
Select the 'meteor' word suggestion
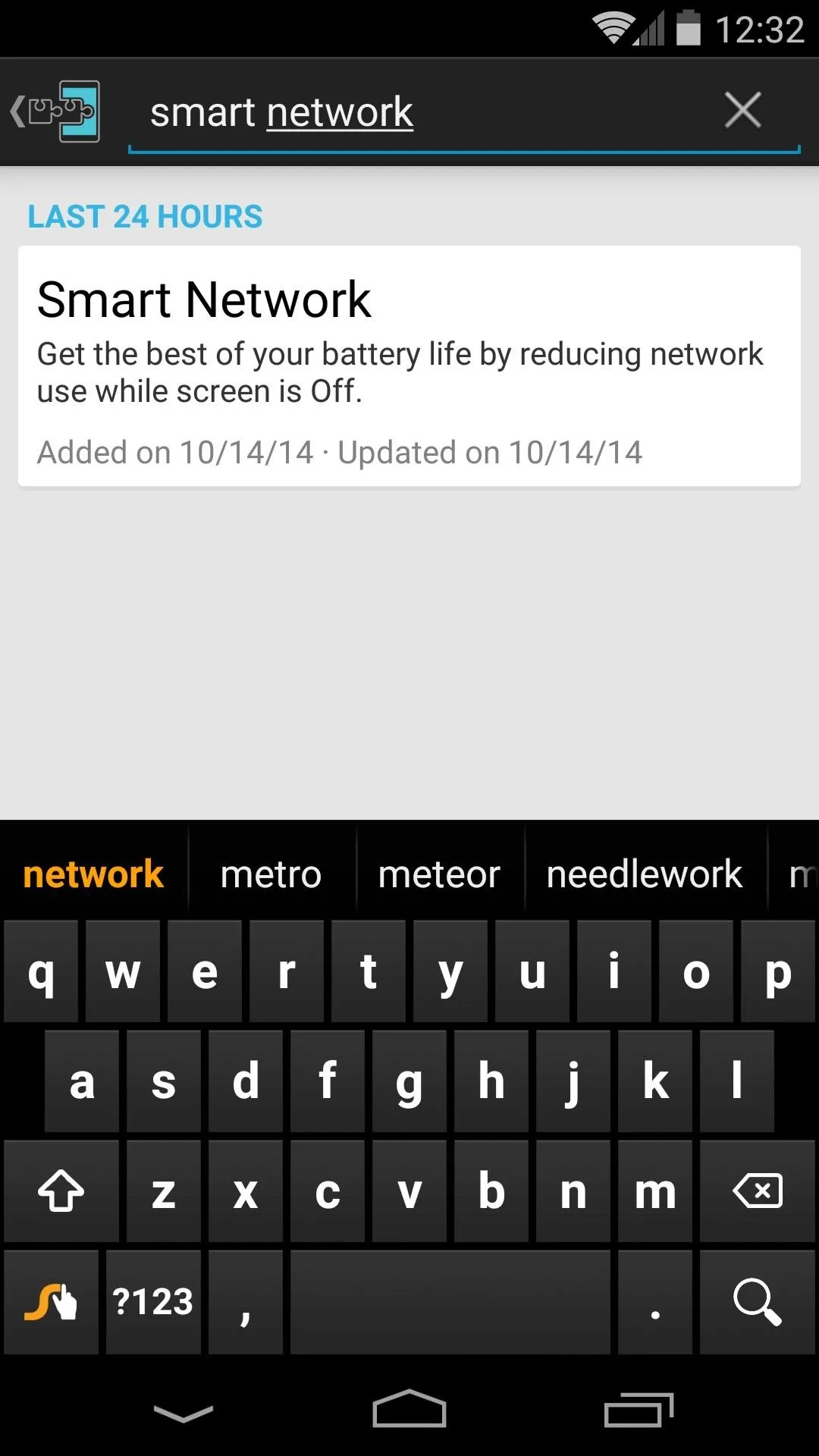pos(439,874)
